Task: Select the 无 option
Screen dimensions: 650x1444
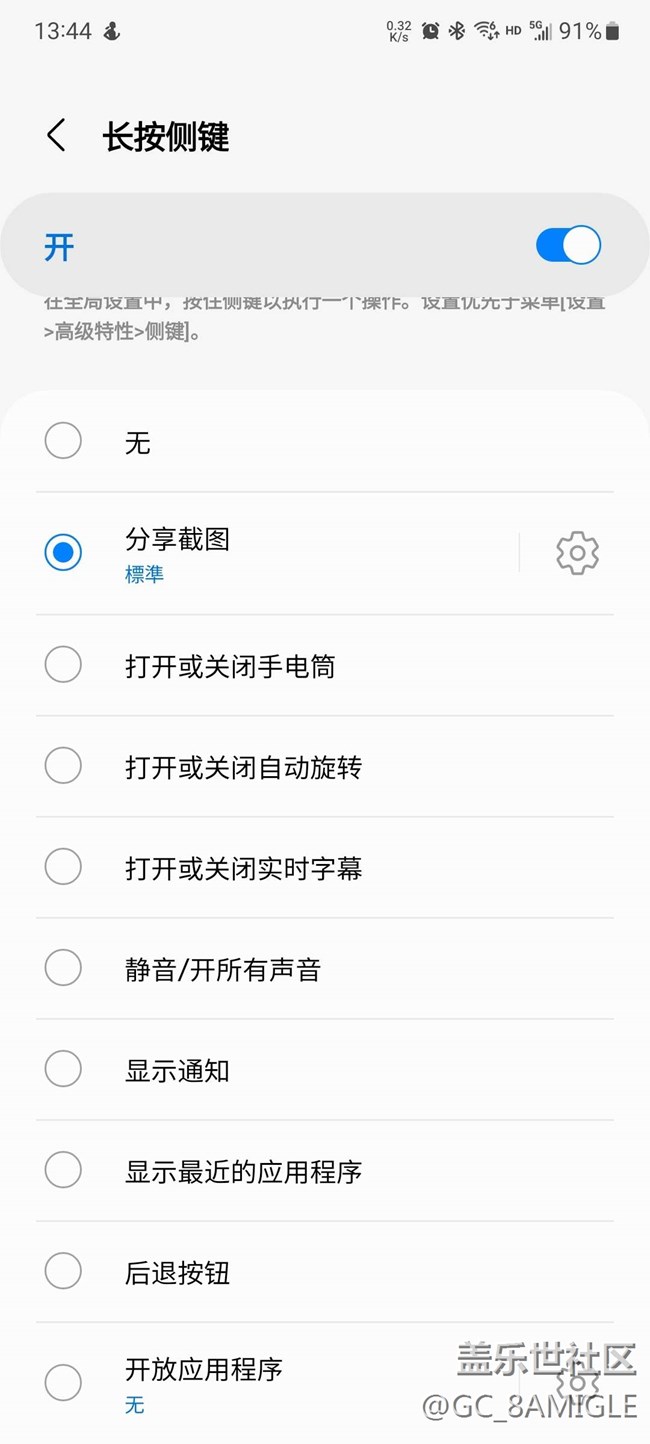Action: [x=63, y=441]
